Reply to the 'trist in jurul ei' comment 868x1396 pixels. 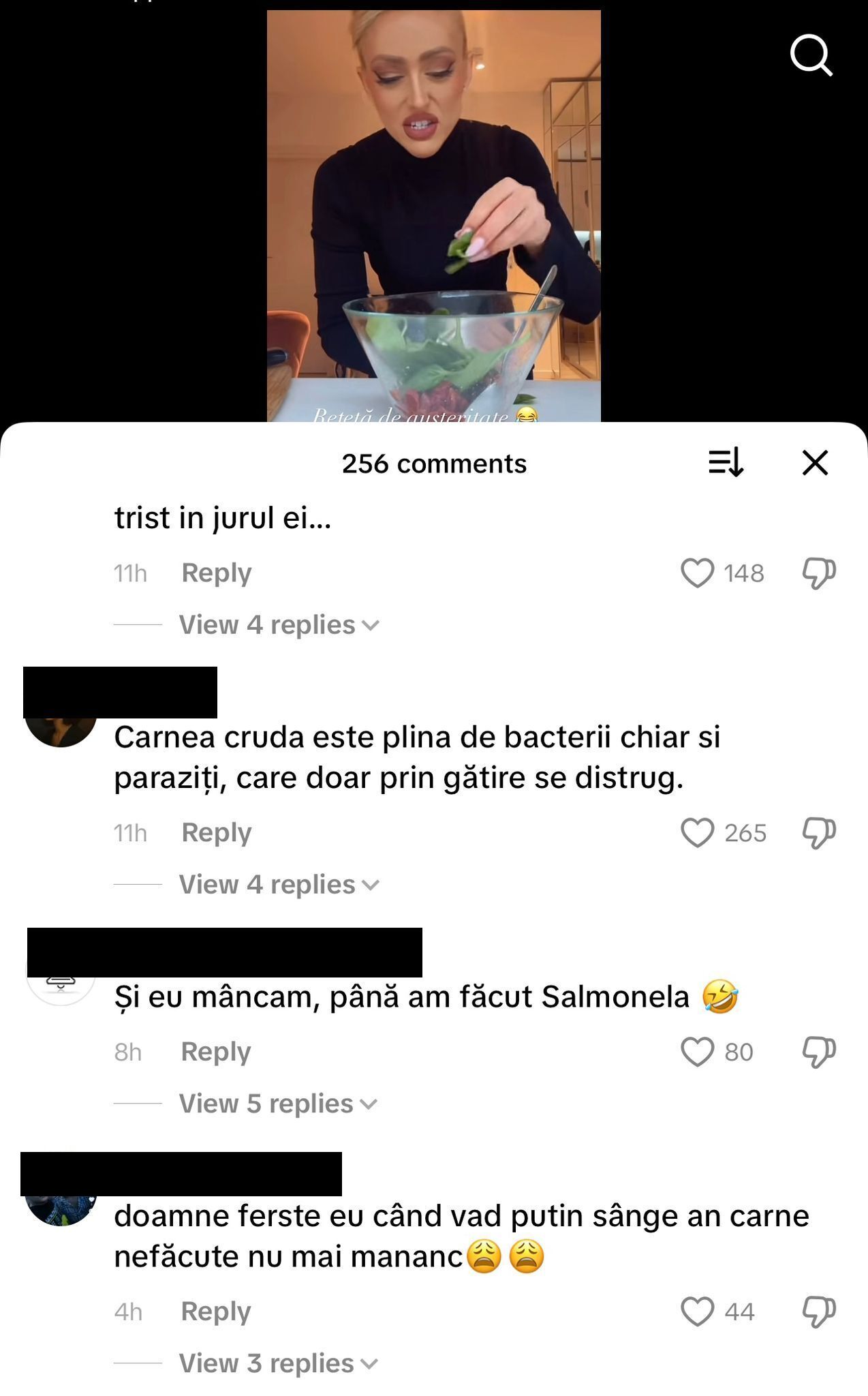216,573
